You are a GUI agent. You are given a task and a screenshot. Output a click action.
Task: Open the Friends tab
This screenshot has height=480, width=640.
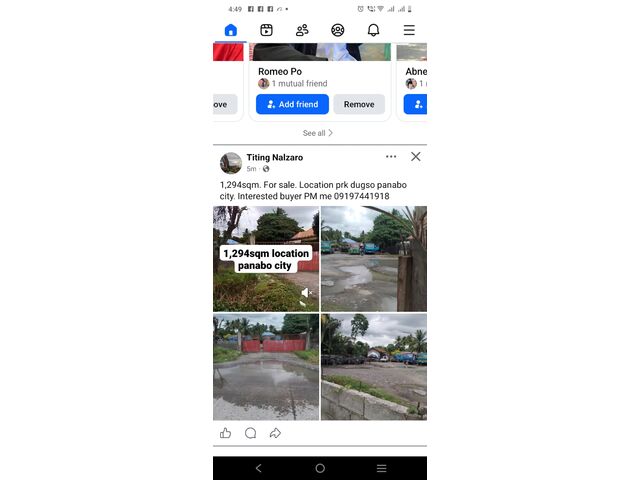coord(302,30)
